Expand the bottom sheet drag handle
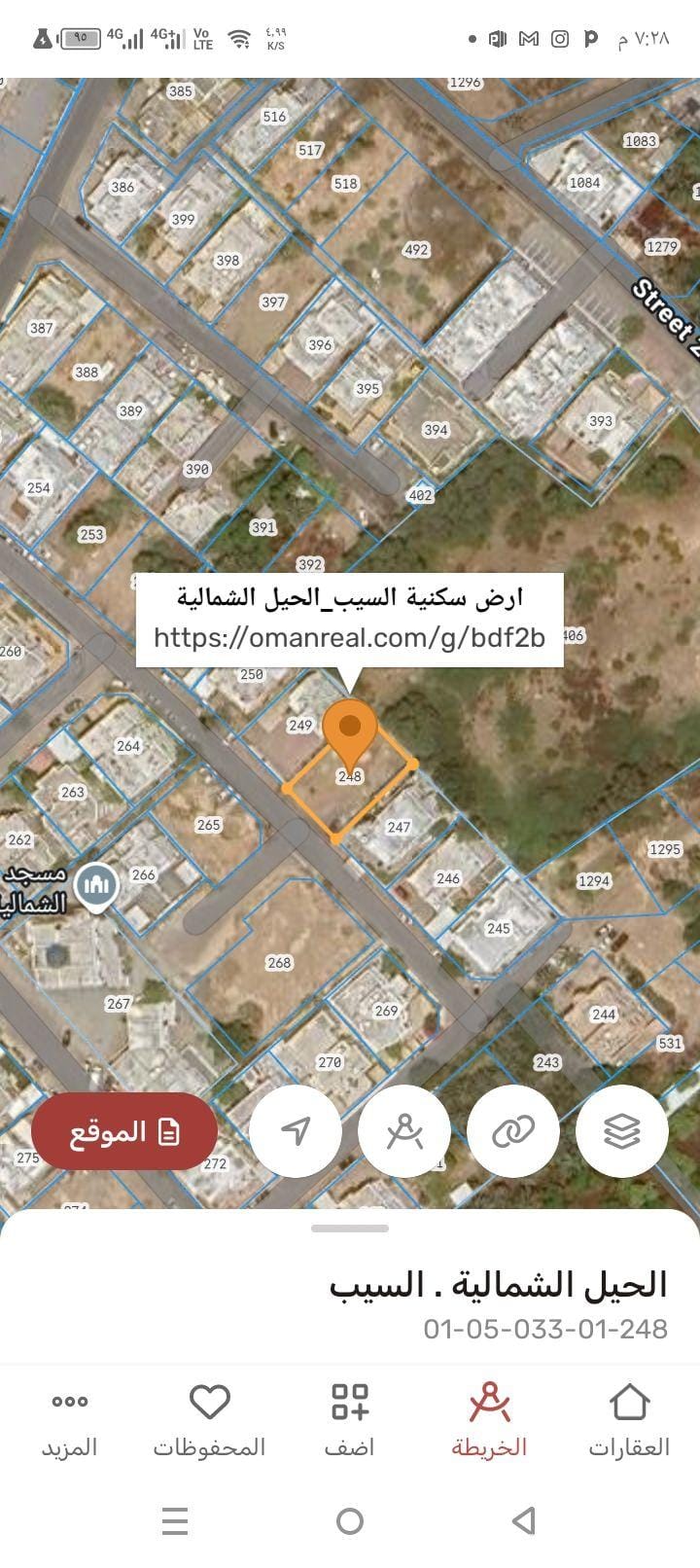Viewport: 700px width, 1568px height. 350,1228
